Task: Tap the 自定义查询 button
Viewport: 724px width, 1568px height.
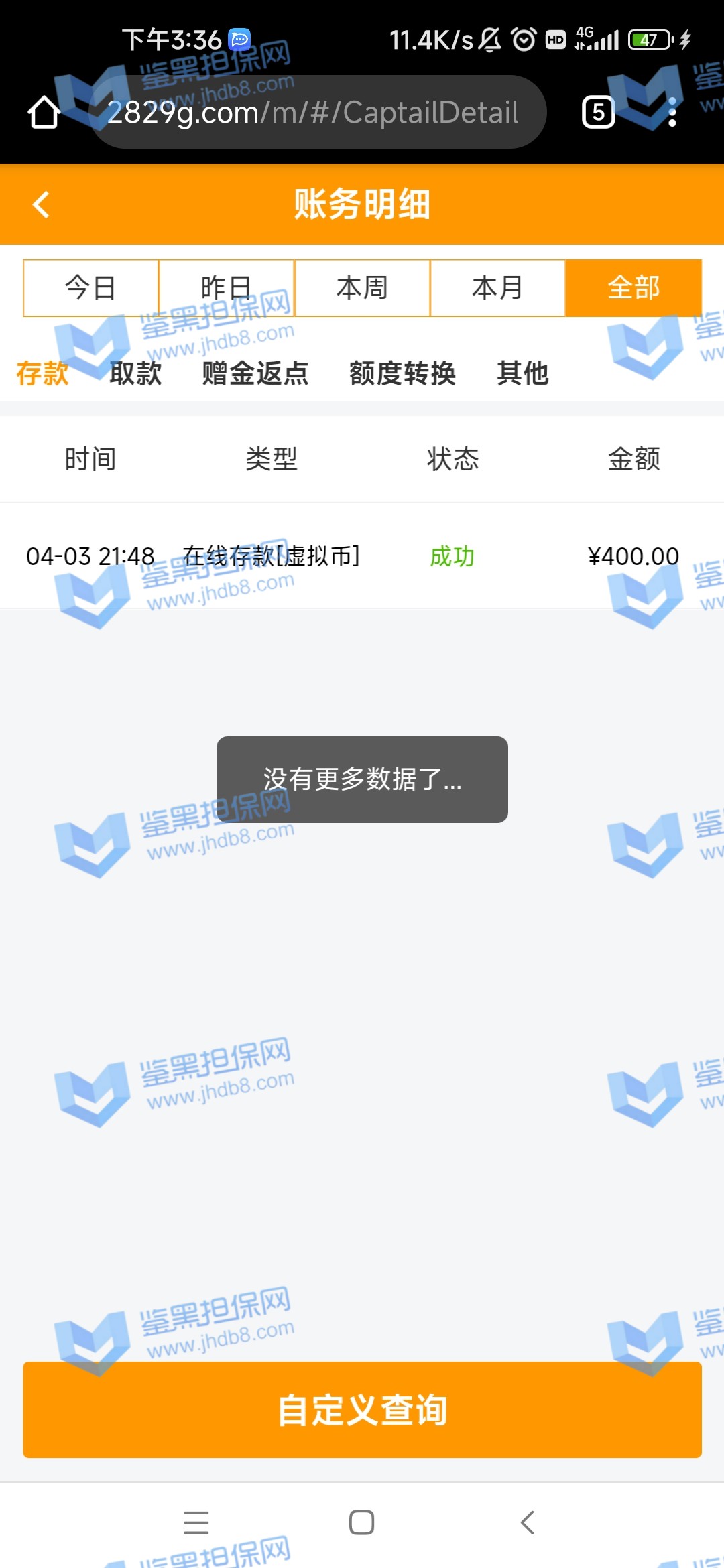Action: pyautogui.click(x=362, y=1410)
